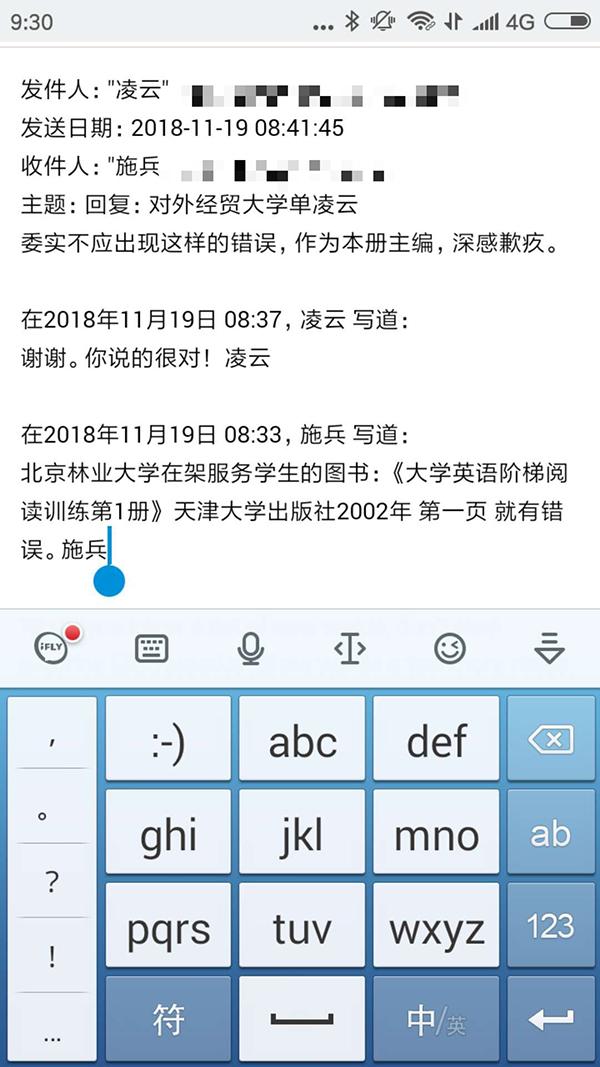
Task: Tap the jkl key
Action: pyautogui.click(x=302, y=834)
